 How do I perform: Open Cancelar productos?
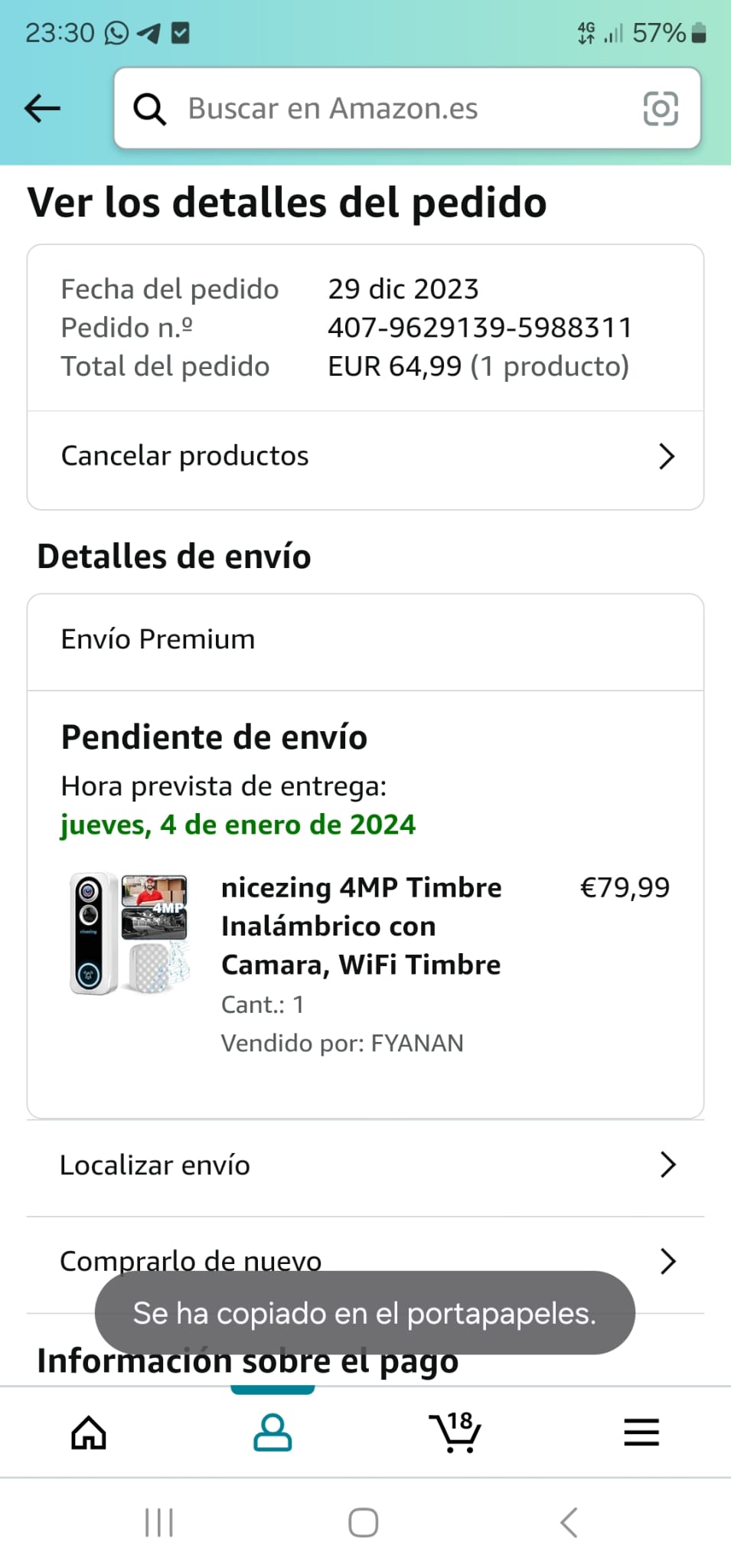pyautogui.click(x=365, y=456)
